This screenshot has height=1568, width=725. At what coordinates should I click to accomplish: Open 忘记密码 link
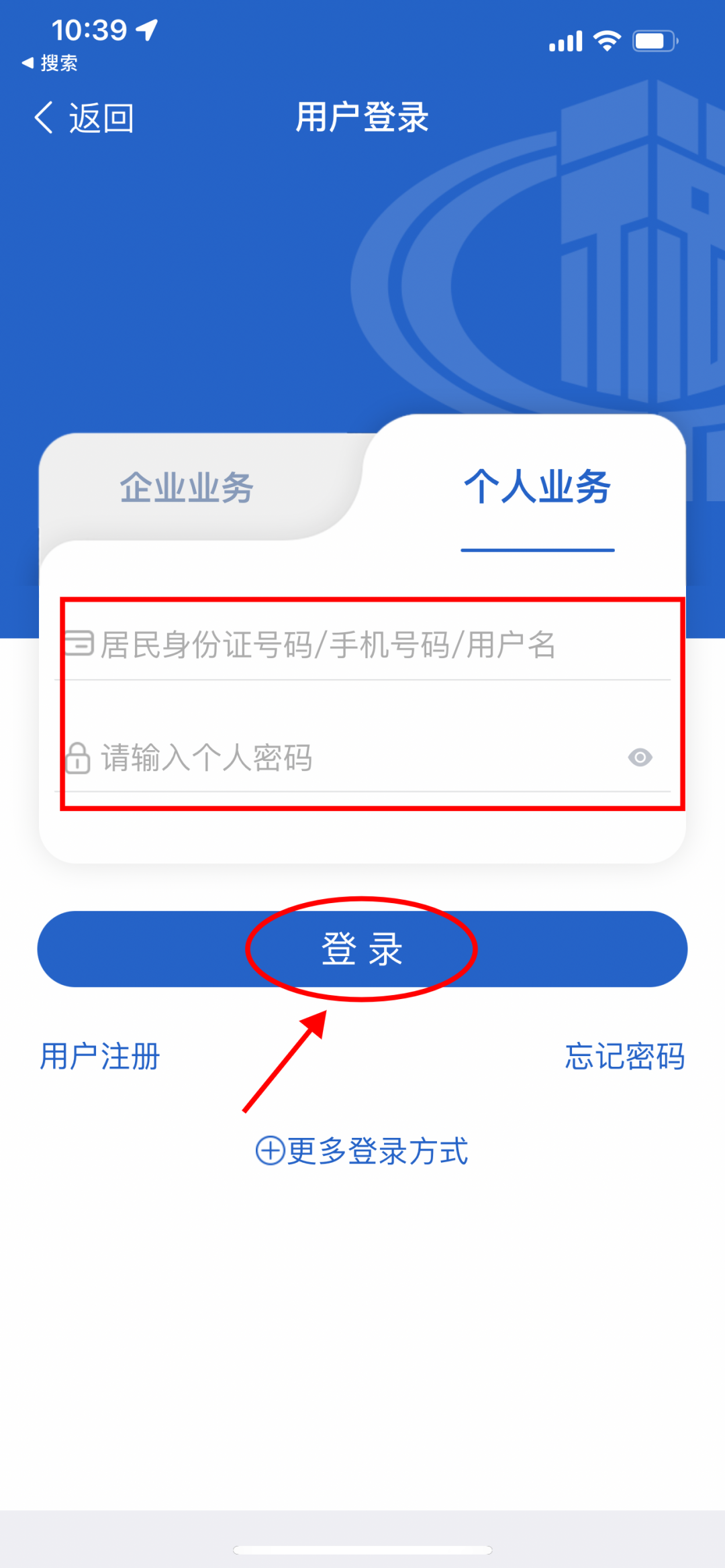tap(624, 1057)
